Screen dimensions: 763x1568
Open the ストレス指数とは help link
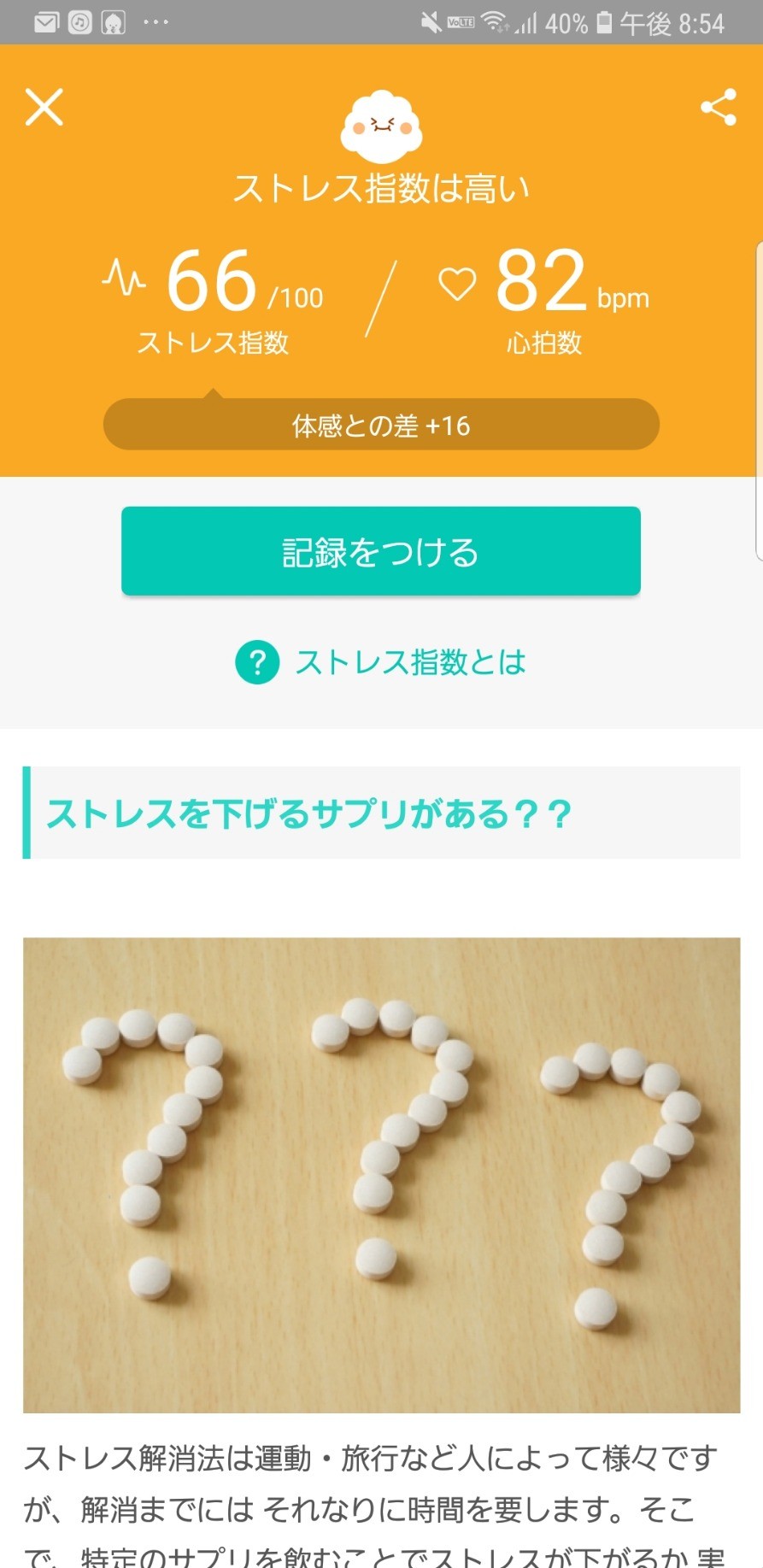coord(381,662)
